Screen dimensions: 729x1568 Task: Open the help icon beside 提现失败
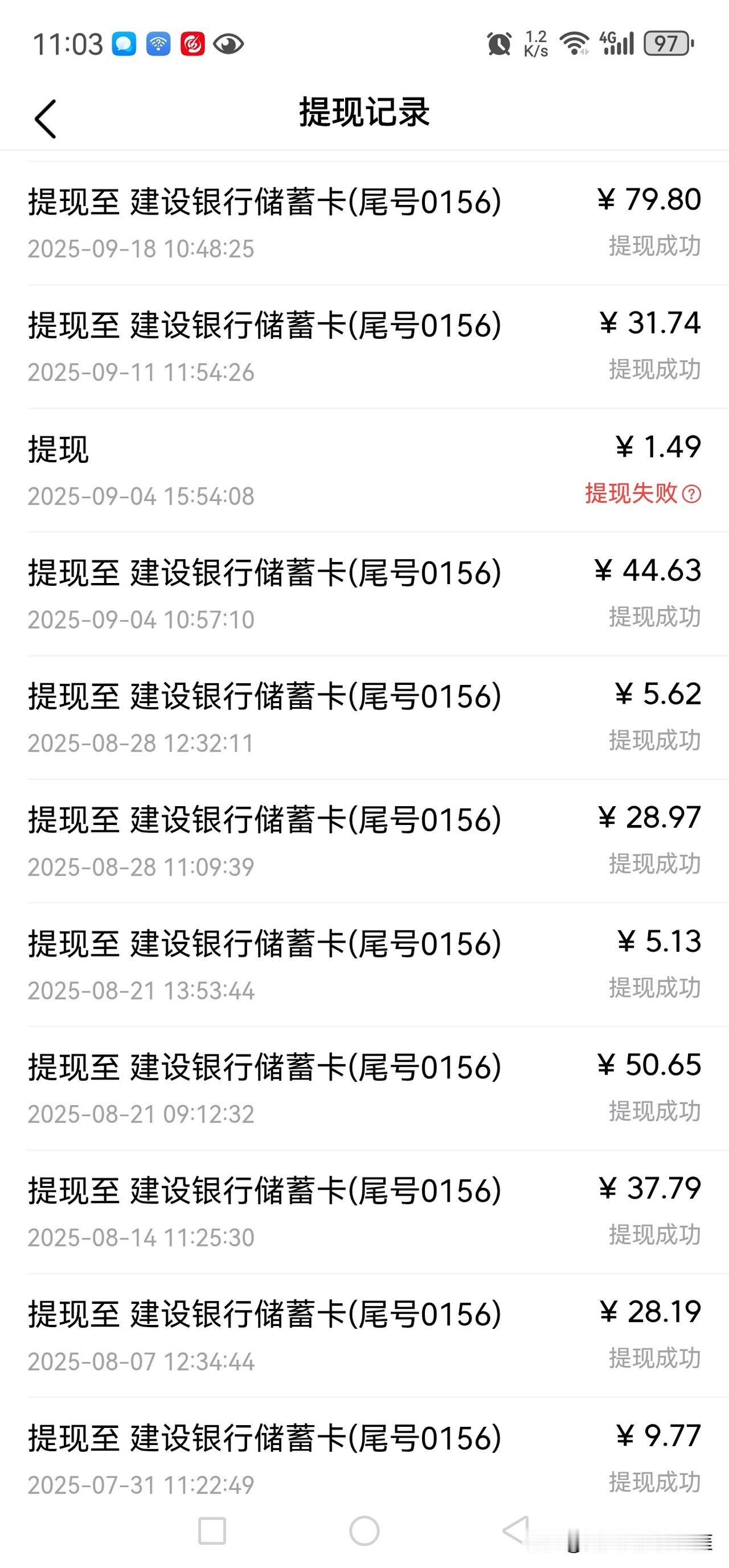coord(691,493)
